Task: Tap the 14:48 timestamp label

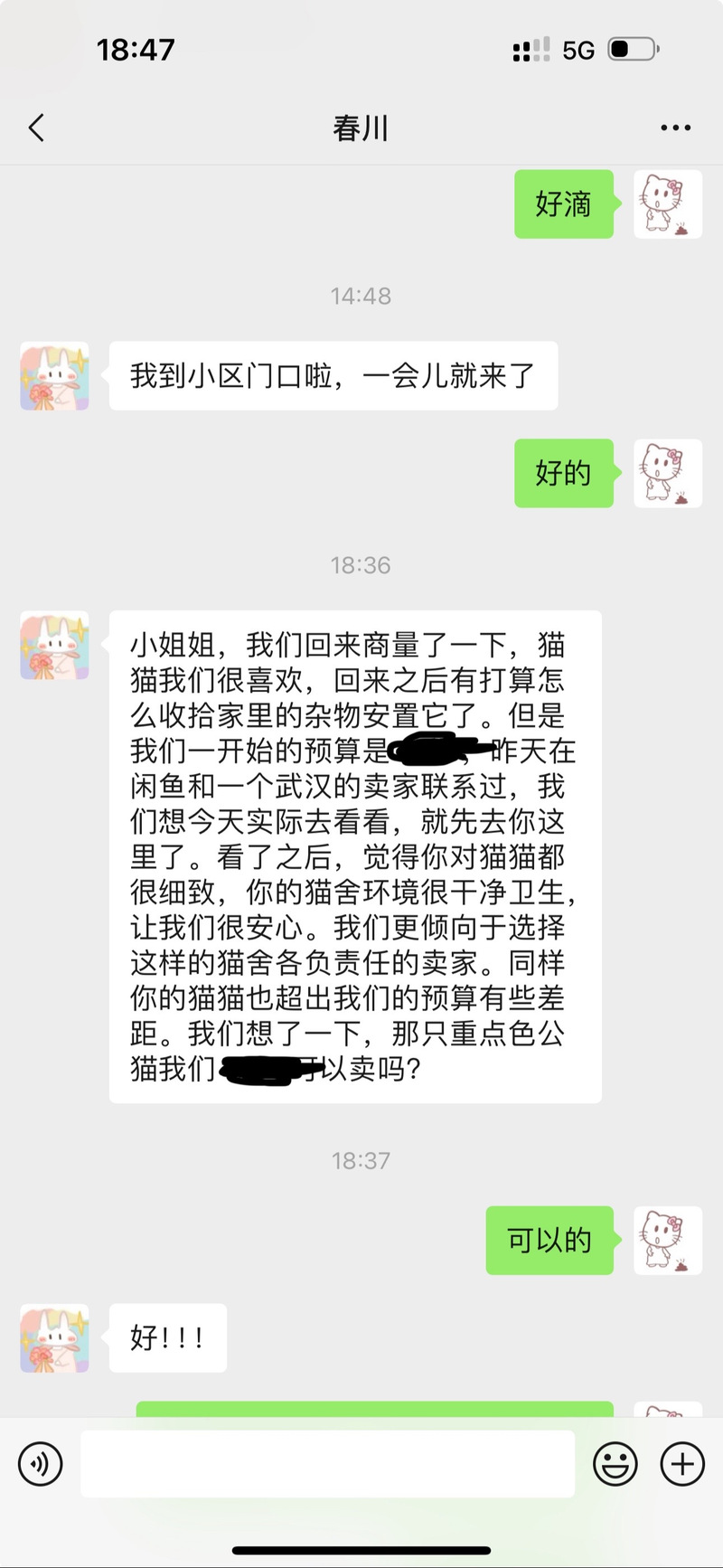Action: [361, 295]
